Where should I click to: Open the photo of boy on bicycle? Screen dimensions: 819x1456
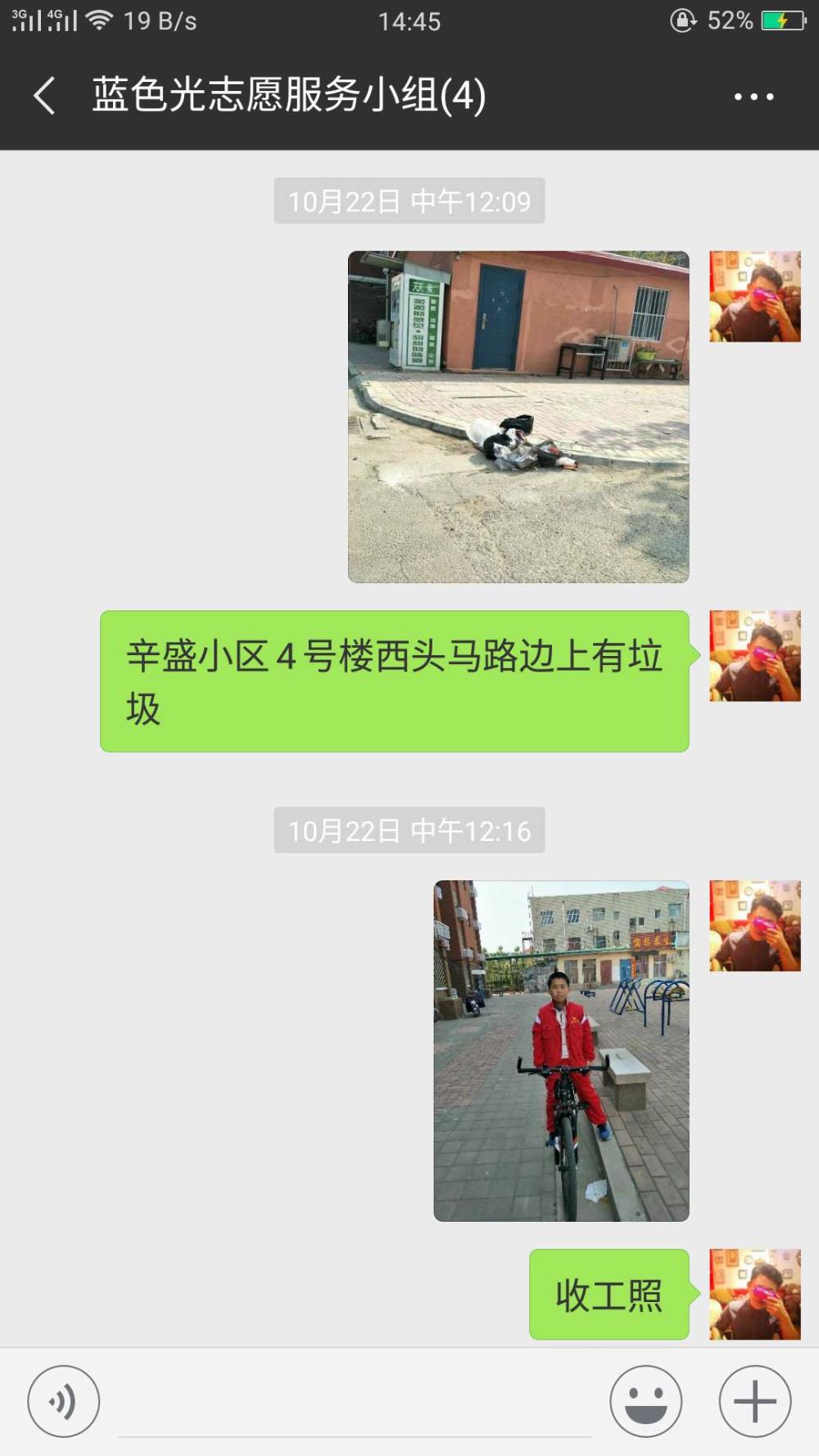pyautogui.click(x=561, y=1051)
